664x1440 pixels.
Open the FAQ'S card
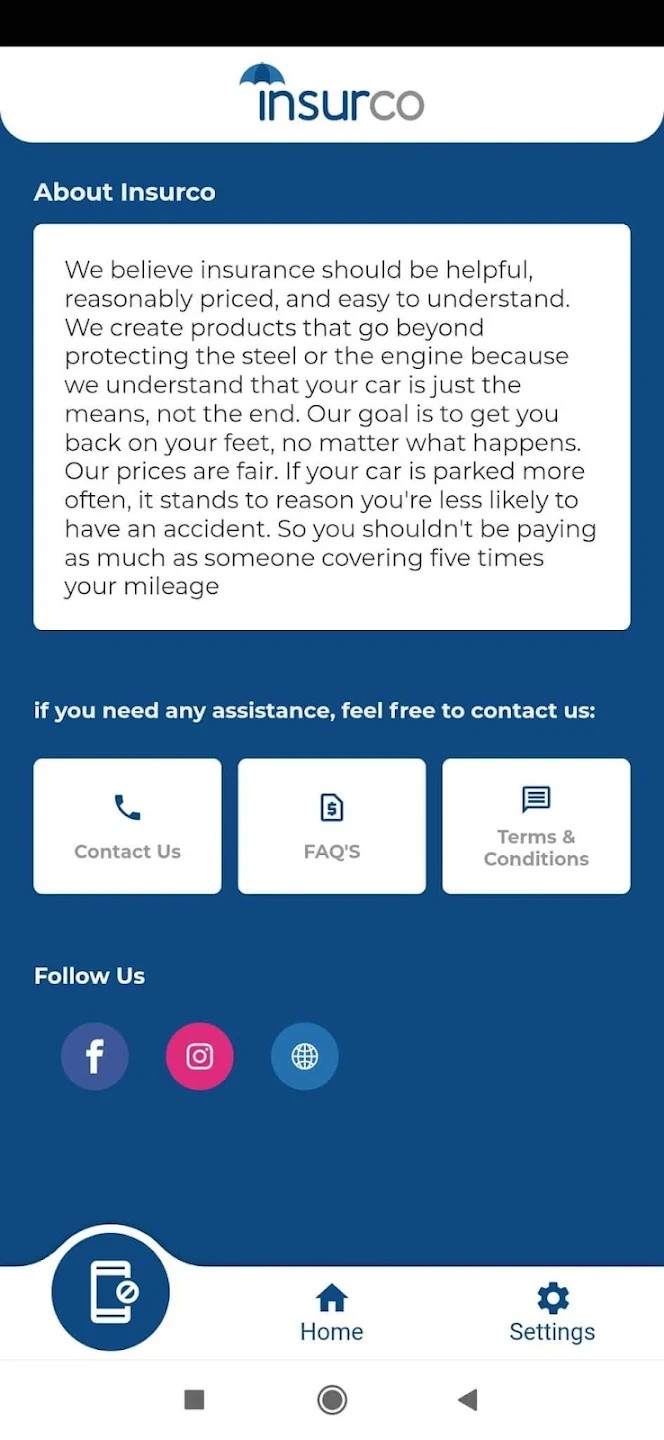[x=331, y=826]
